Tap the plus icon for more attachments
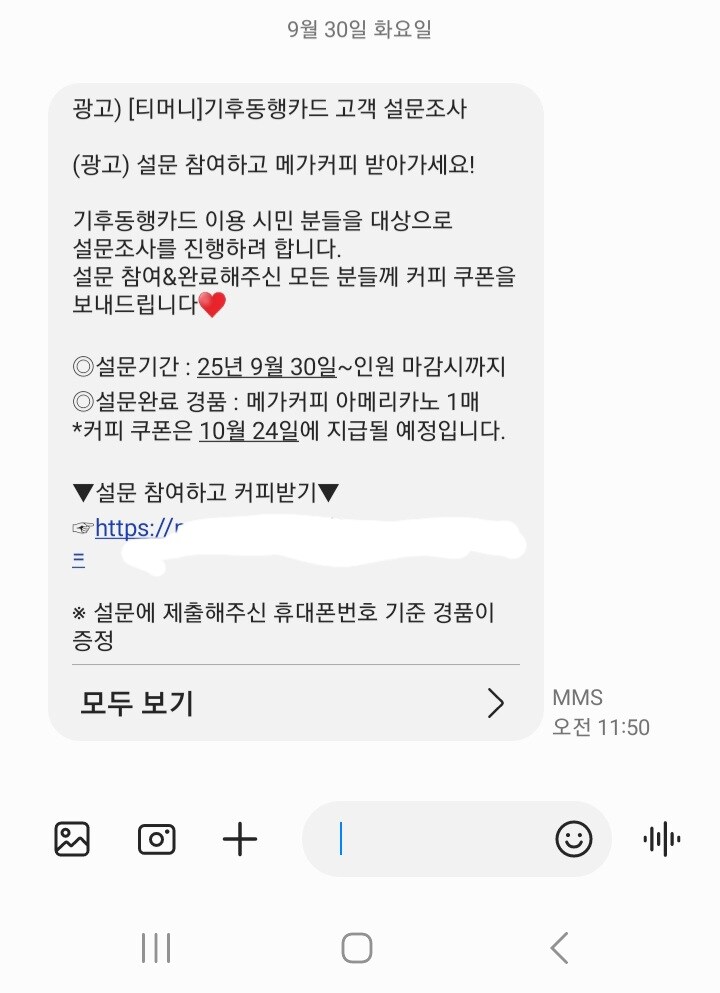 240,839
